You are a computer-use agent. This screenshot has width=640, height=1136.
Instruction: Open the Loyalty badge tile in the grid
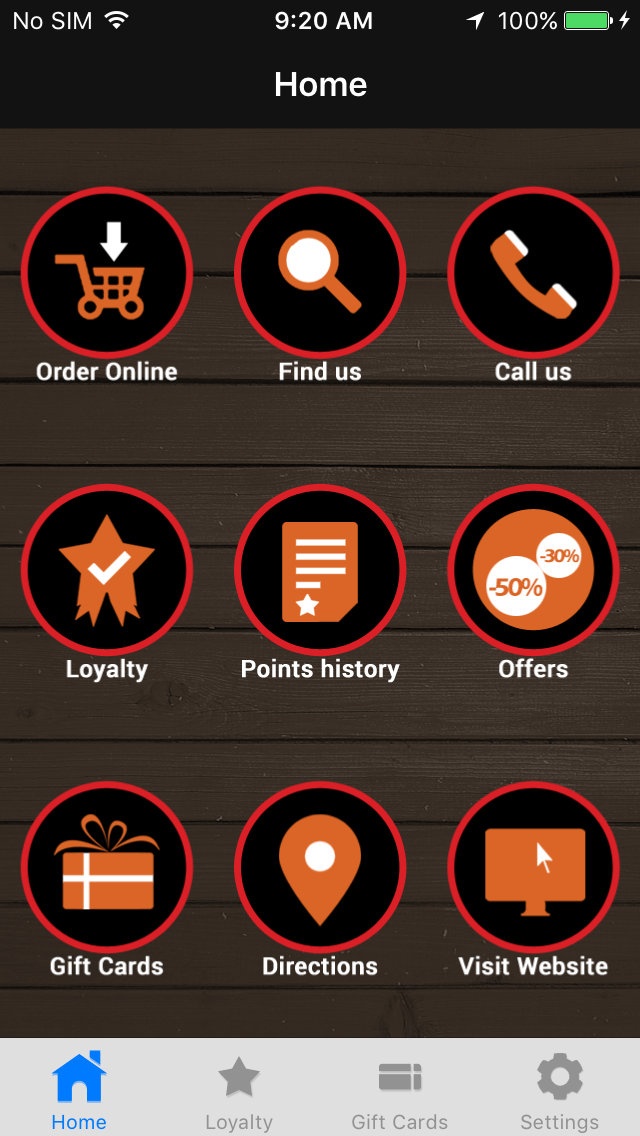[x=107, y=570]
